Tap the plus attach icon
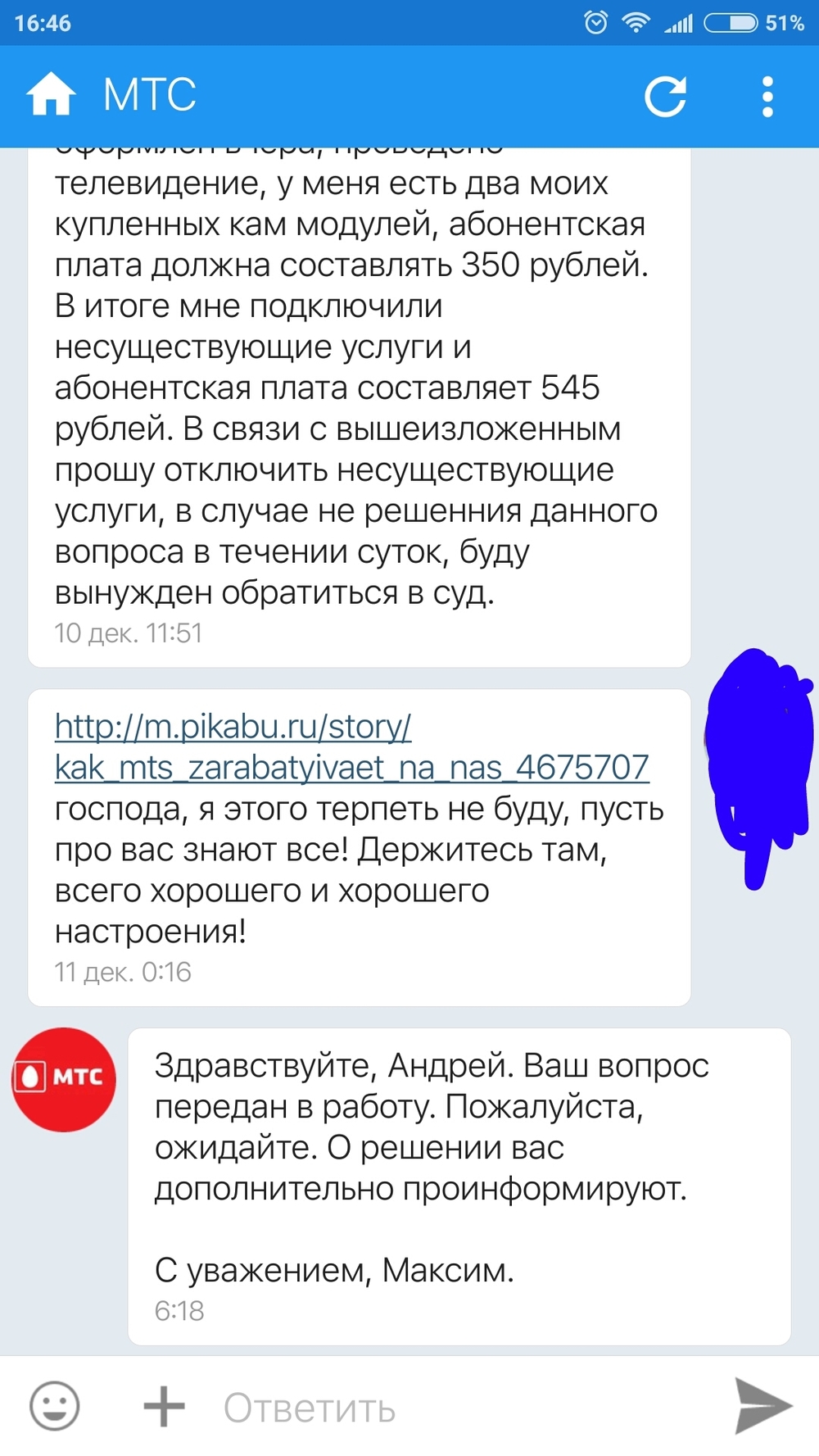 (164, 1406)
